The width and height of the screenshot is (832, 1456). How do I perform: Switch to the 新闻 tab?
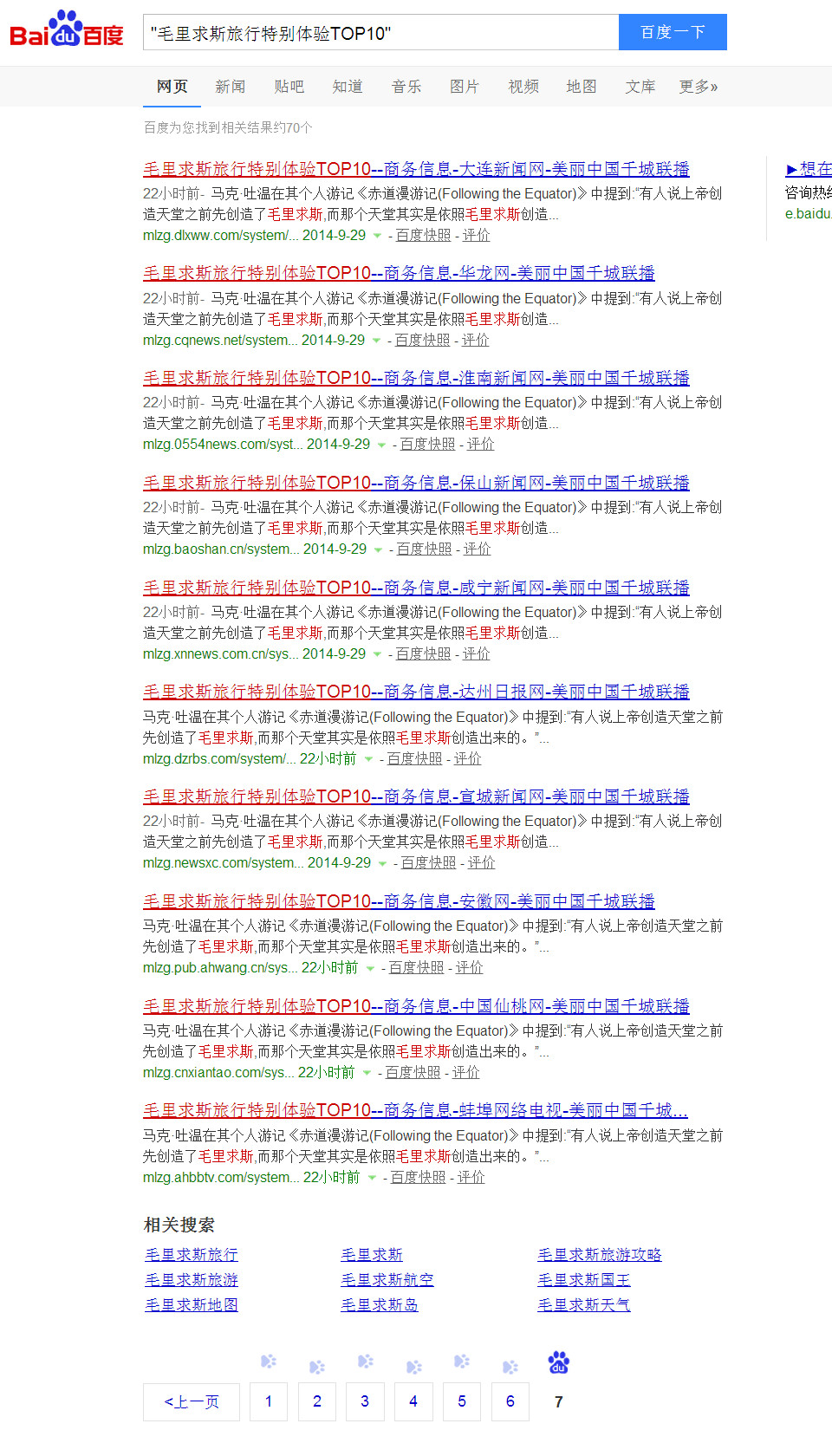pos(231,87)
